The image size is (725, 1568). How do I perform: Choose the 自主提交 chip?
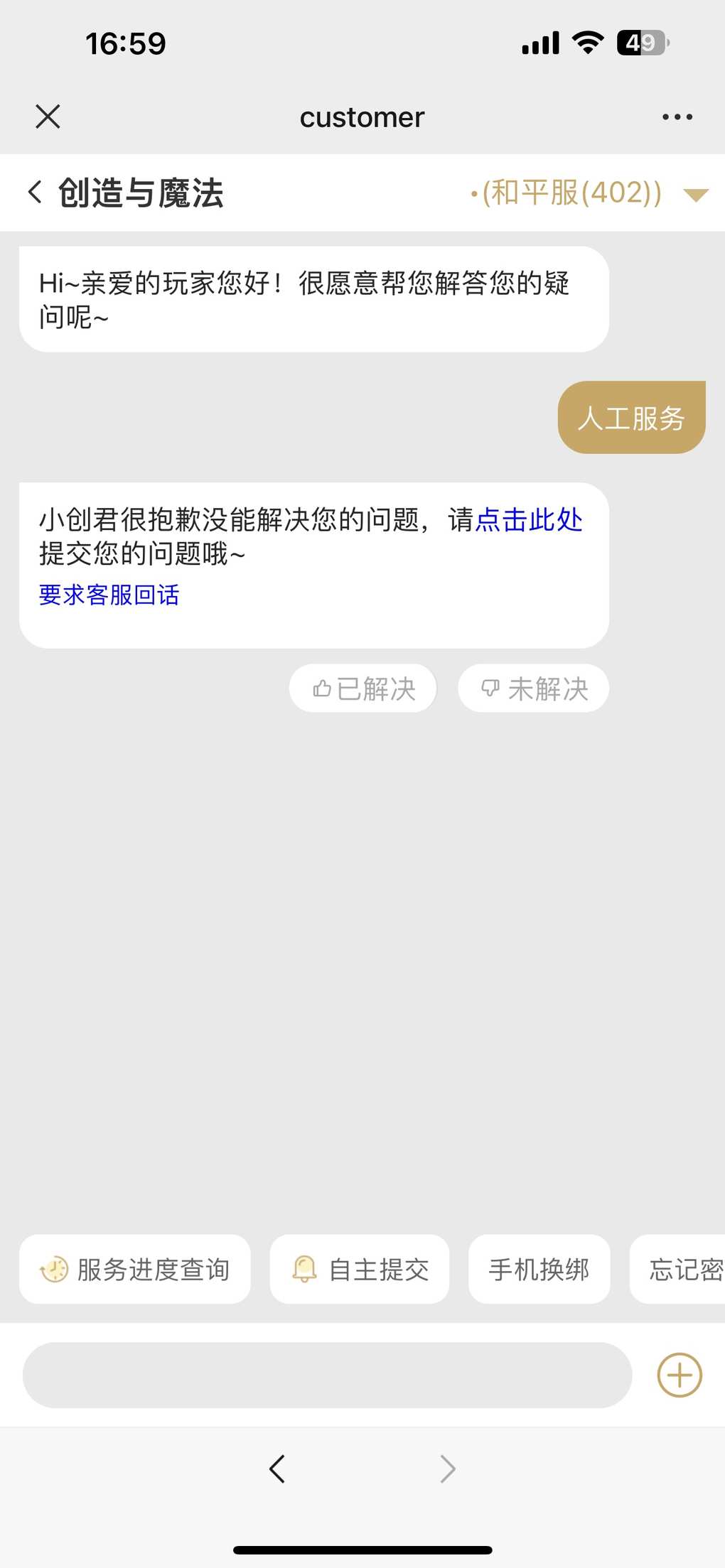pyautogui.click(x=360, y=1269)
